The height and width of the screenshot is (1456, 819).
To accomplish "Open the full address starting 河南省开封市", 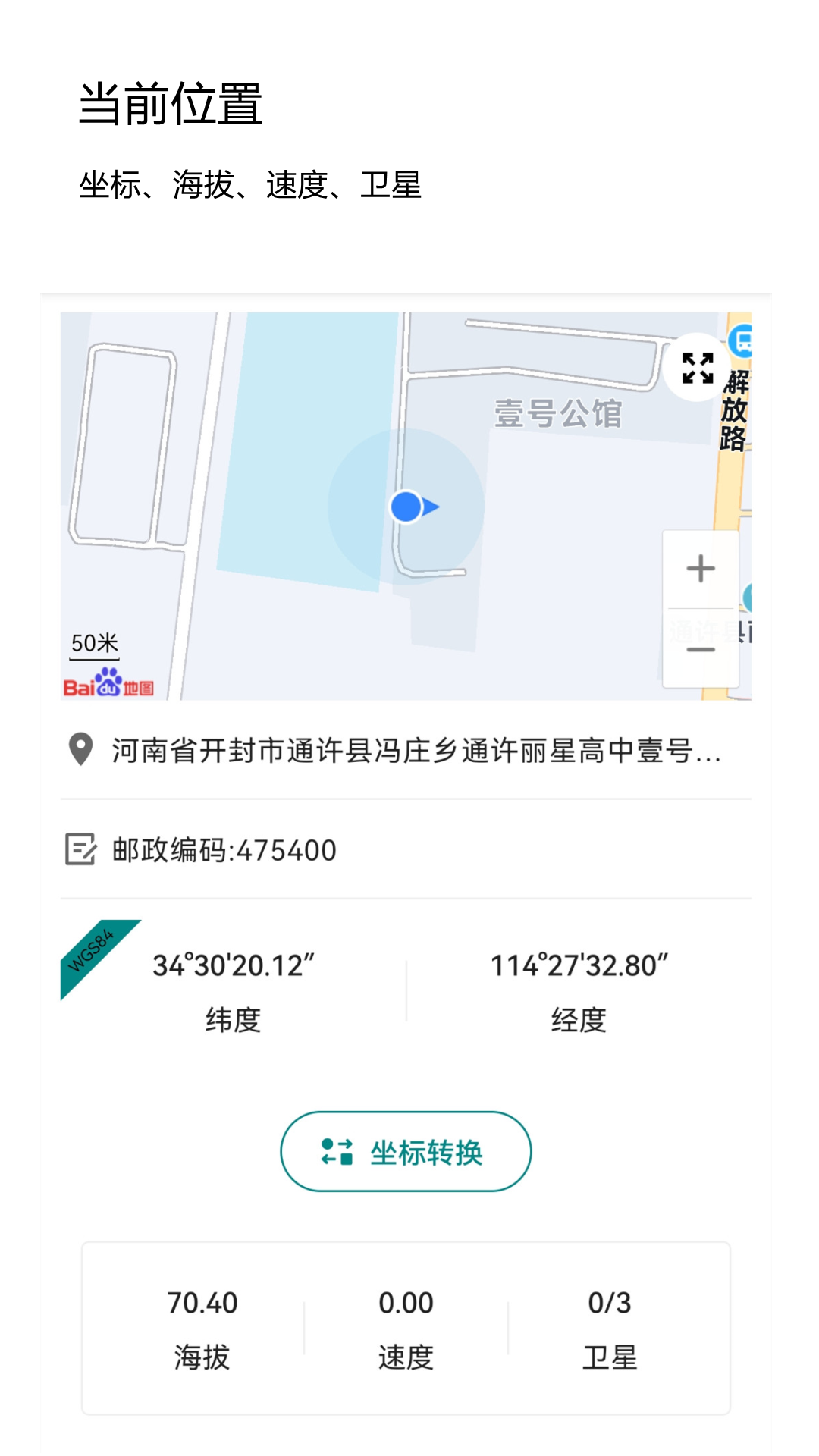I will [x=416, y=751].
